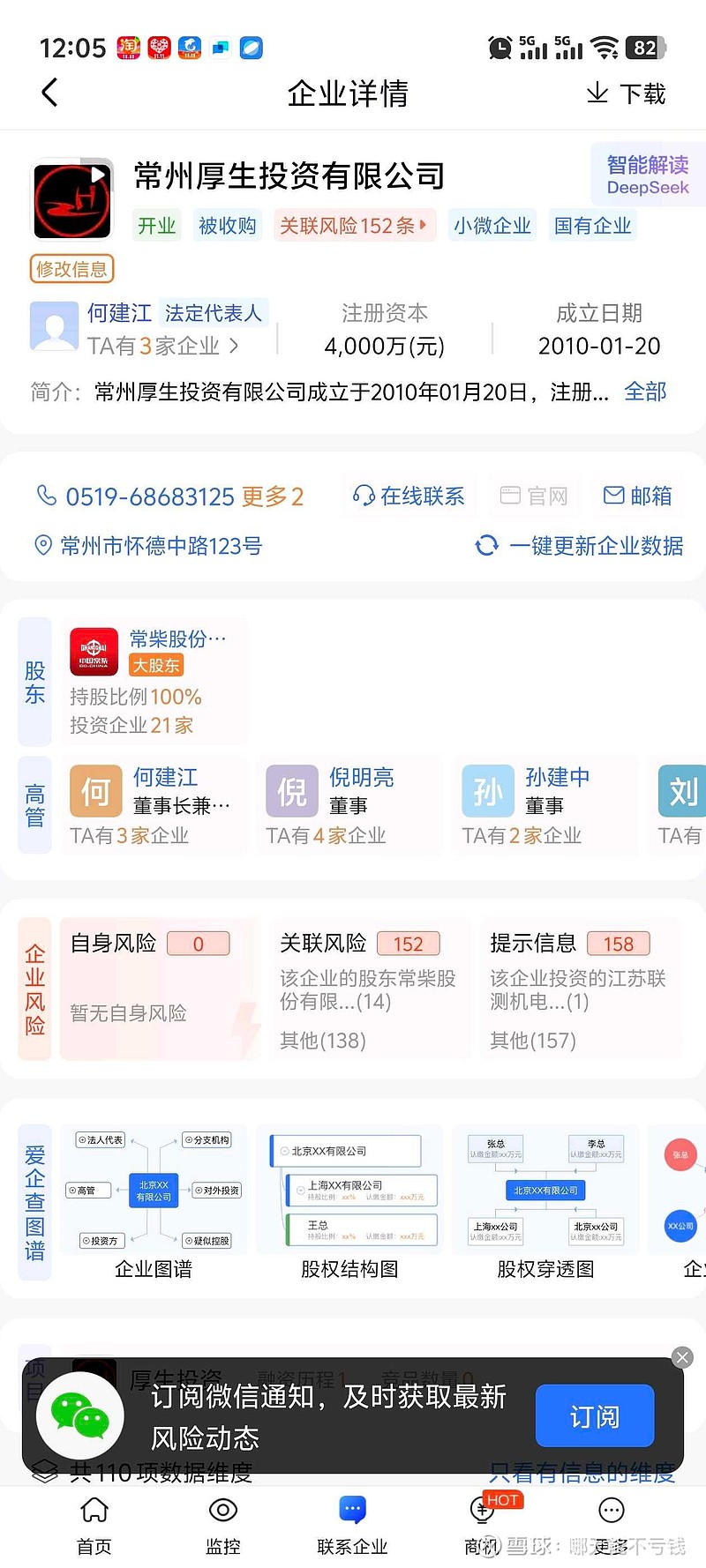This screenshot has height=1568, width=706.
Task: Open 智能解读 DeepSeek analysis
Action: coord(647,175)
